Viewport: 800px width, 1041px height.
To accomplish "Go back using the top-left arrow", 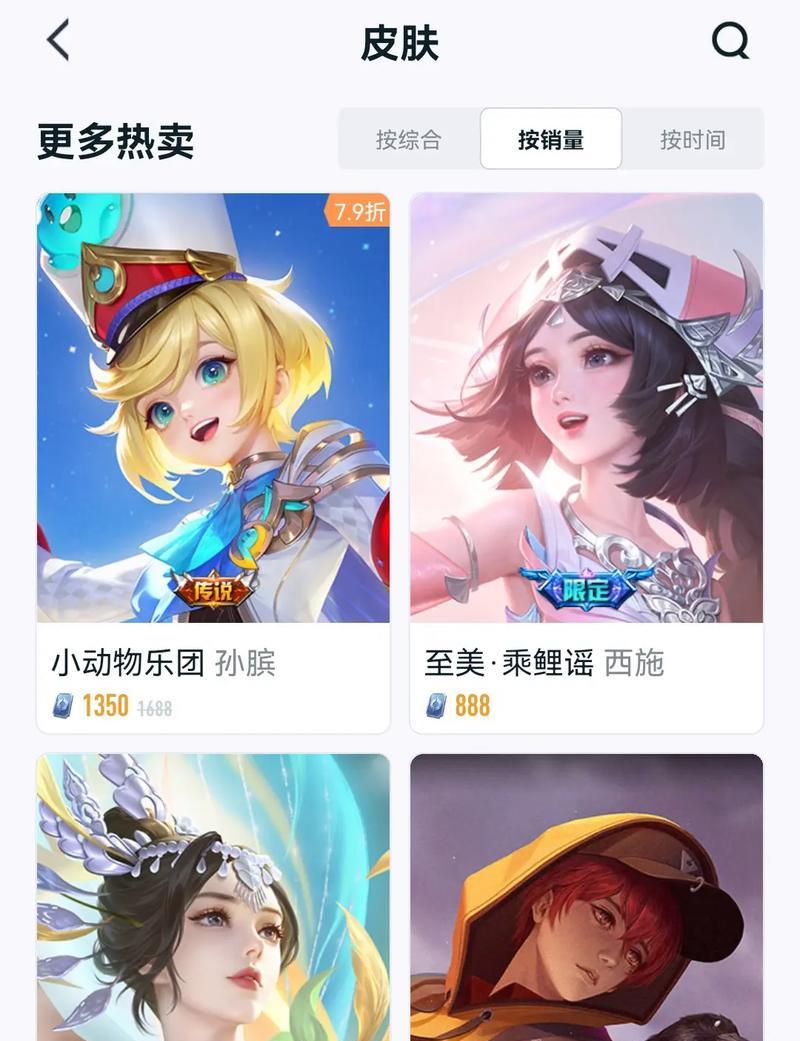I will [x=58, y=42].
